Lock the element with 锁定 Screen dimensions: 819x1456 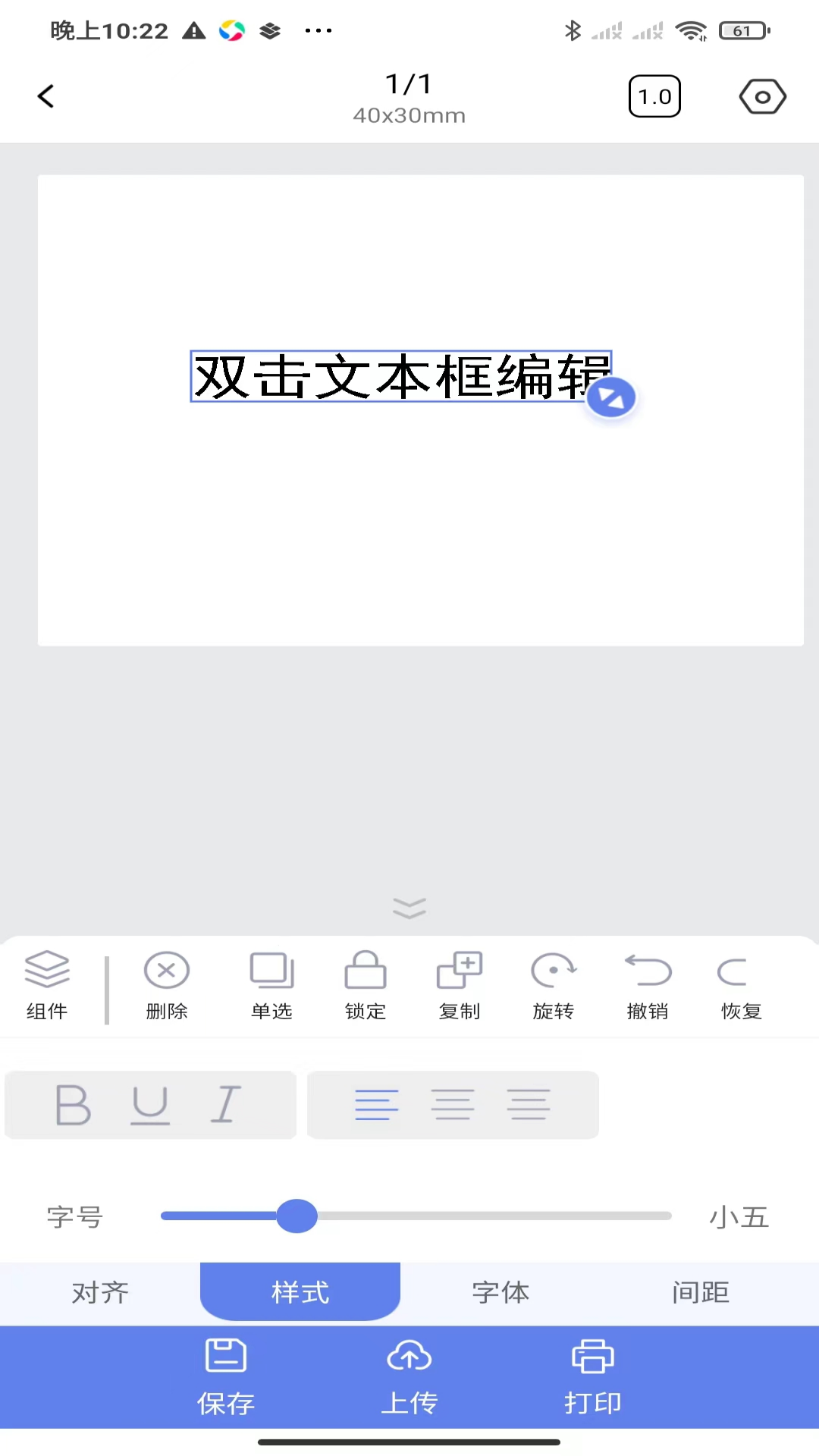click(366, 985)
